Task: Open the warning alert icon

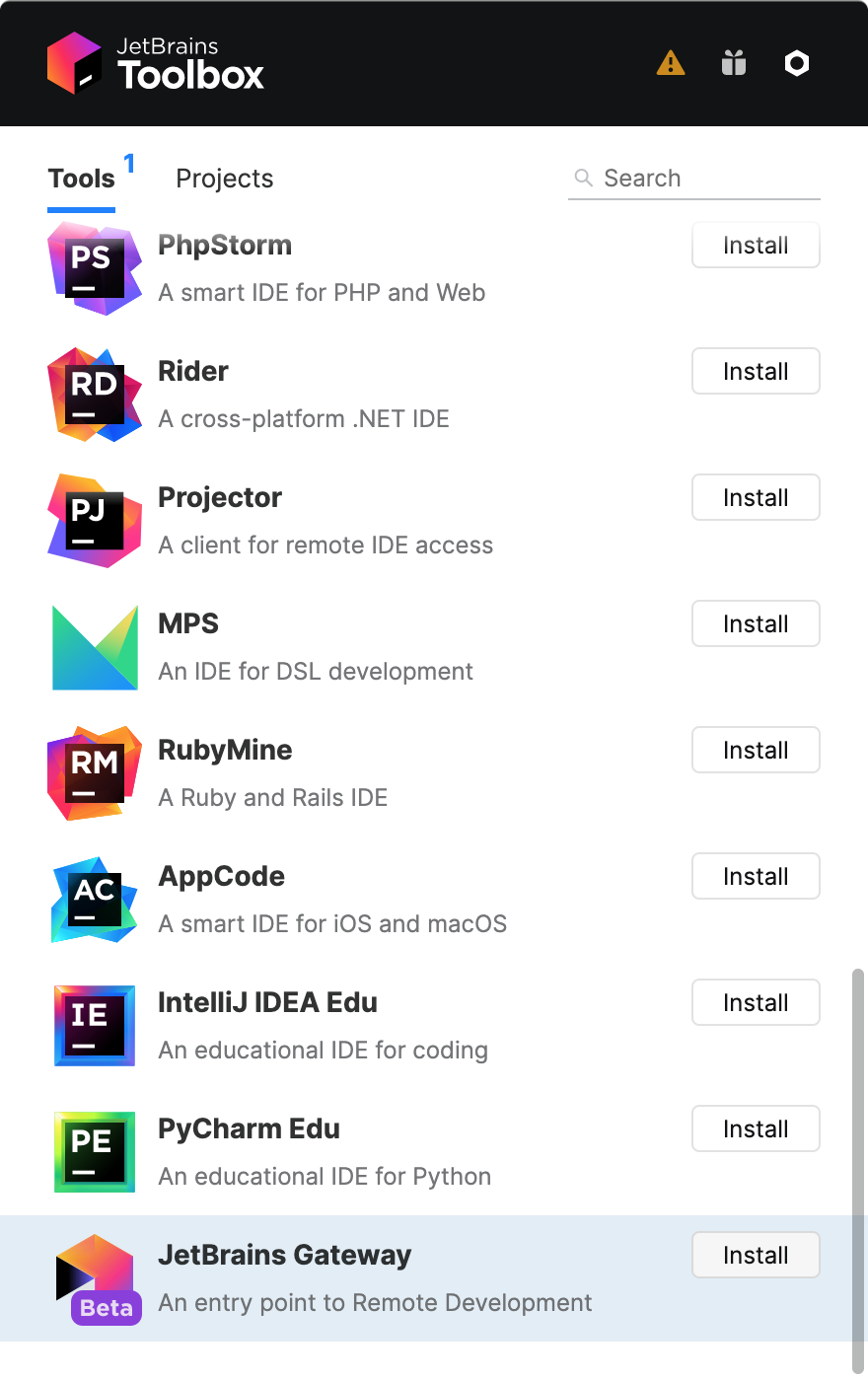Action: click(671, 64)
